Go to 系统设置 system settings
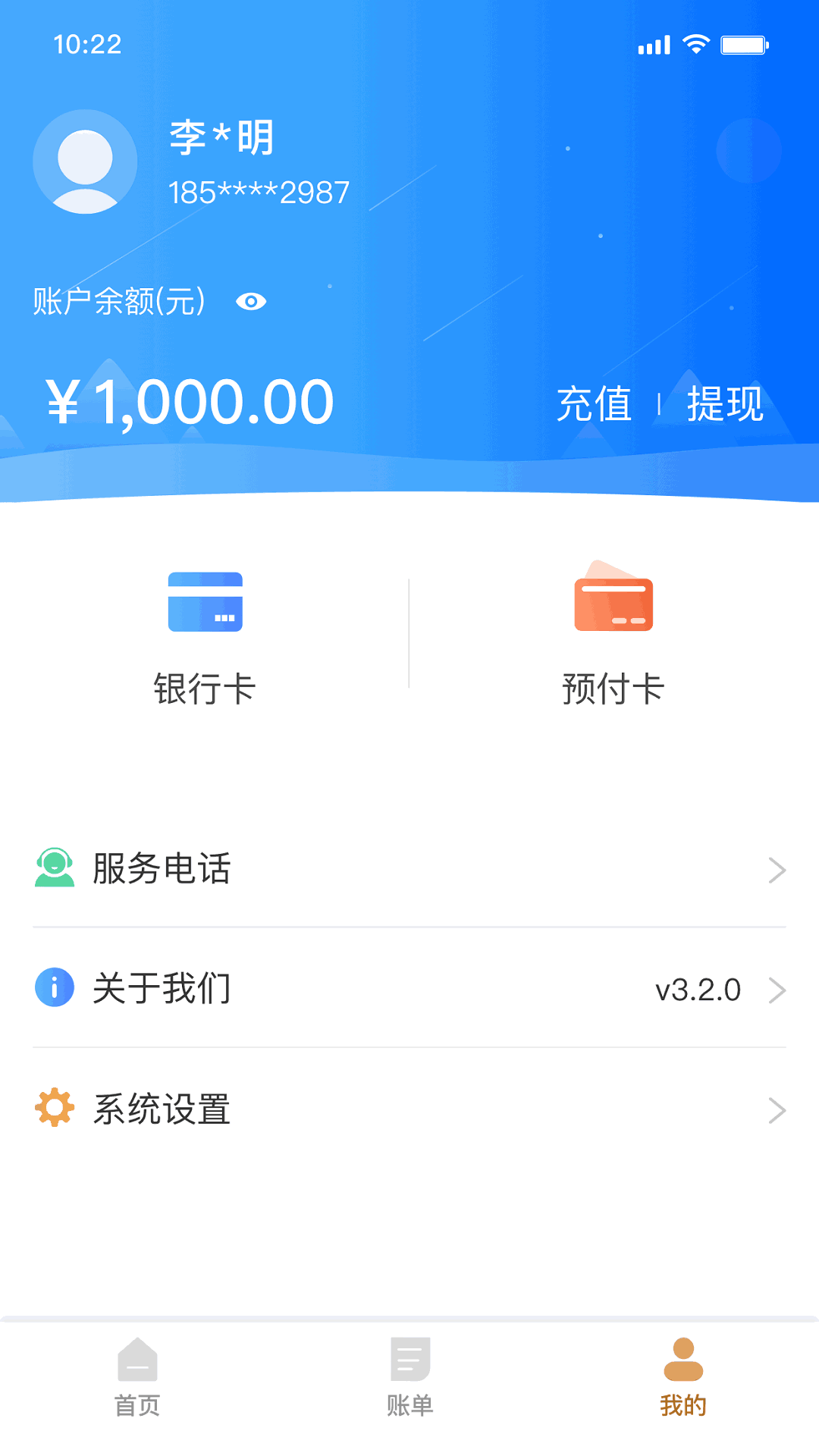 tap(409, 1109)
